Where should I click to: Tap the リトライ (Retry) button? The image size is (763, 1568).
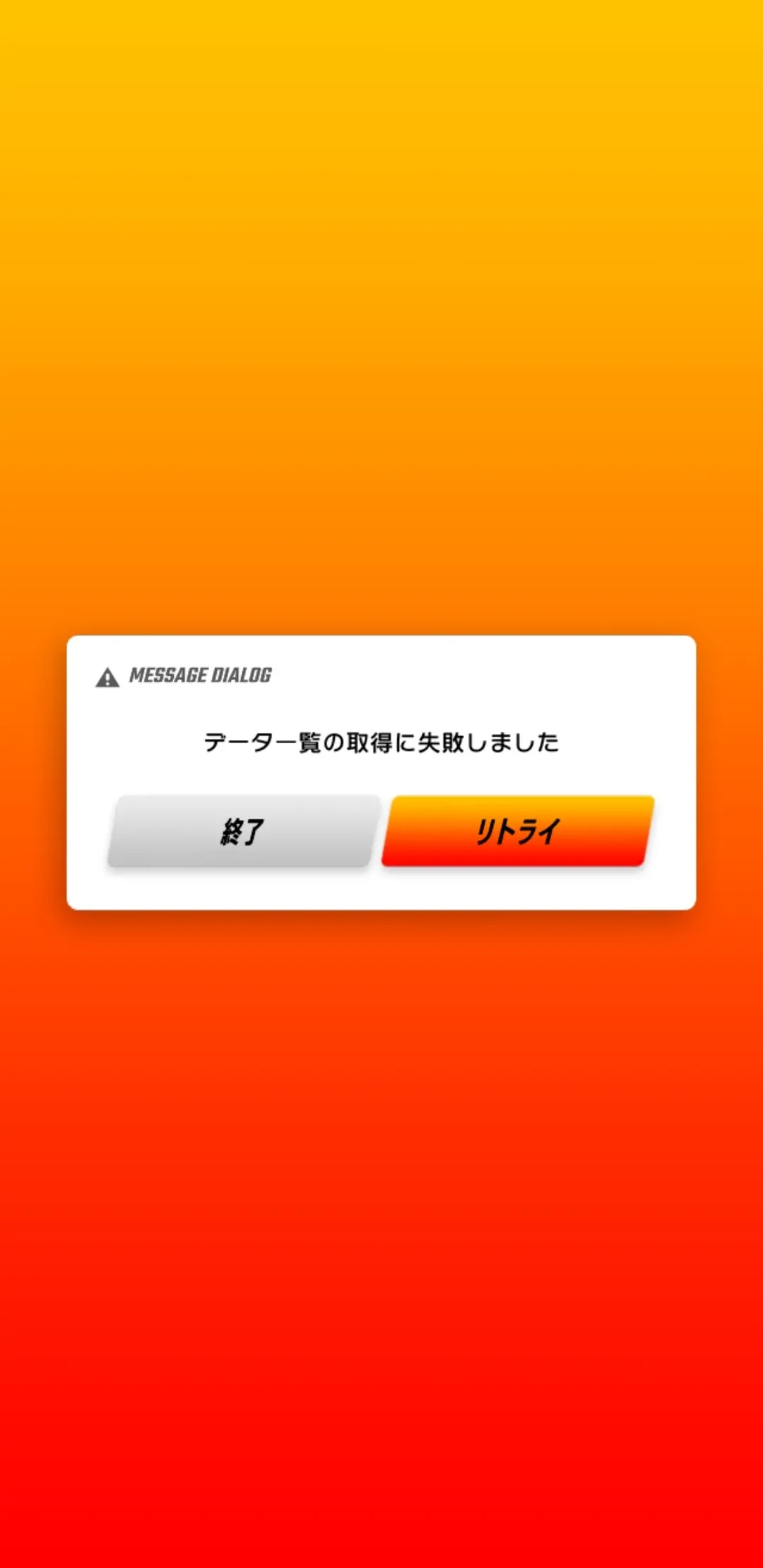click(518, 831)
